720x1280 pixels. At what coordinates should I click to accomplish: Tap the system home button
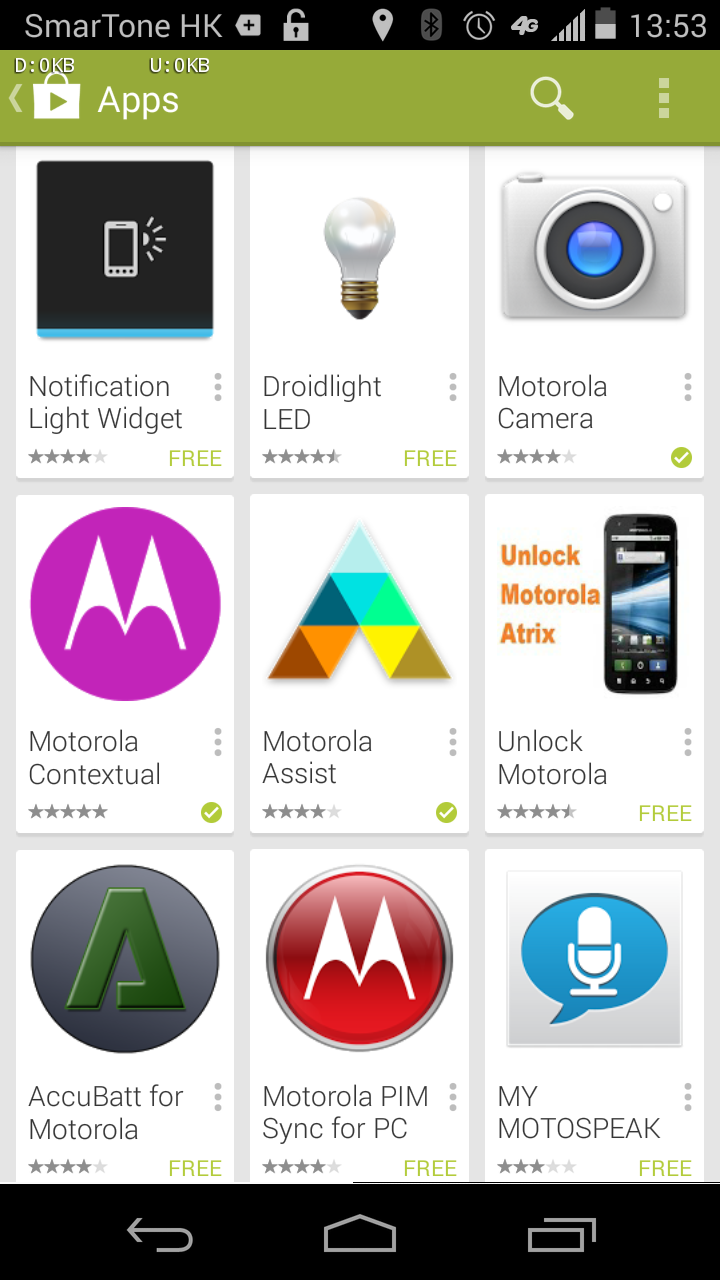pyautogui.click(x=360, y=1233)
